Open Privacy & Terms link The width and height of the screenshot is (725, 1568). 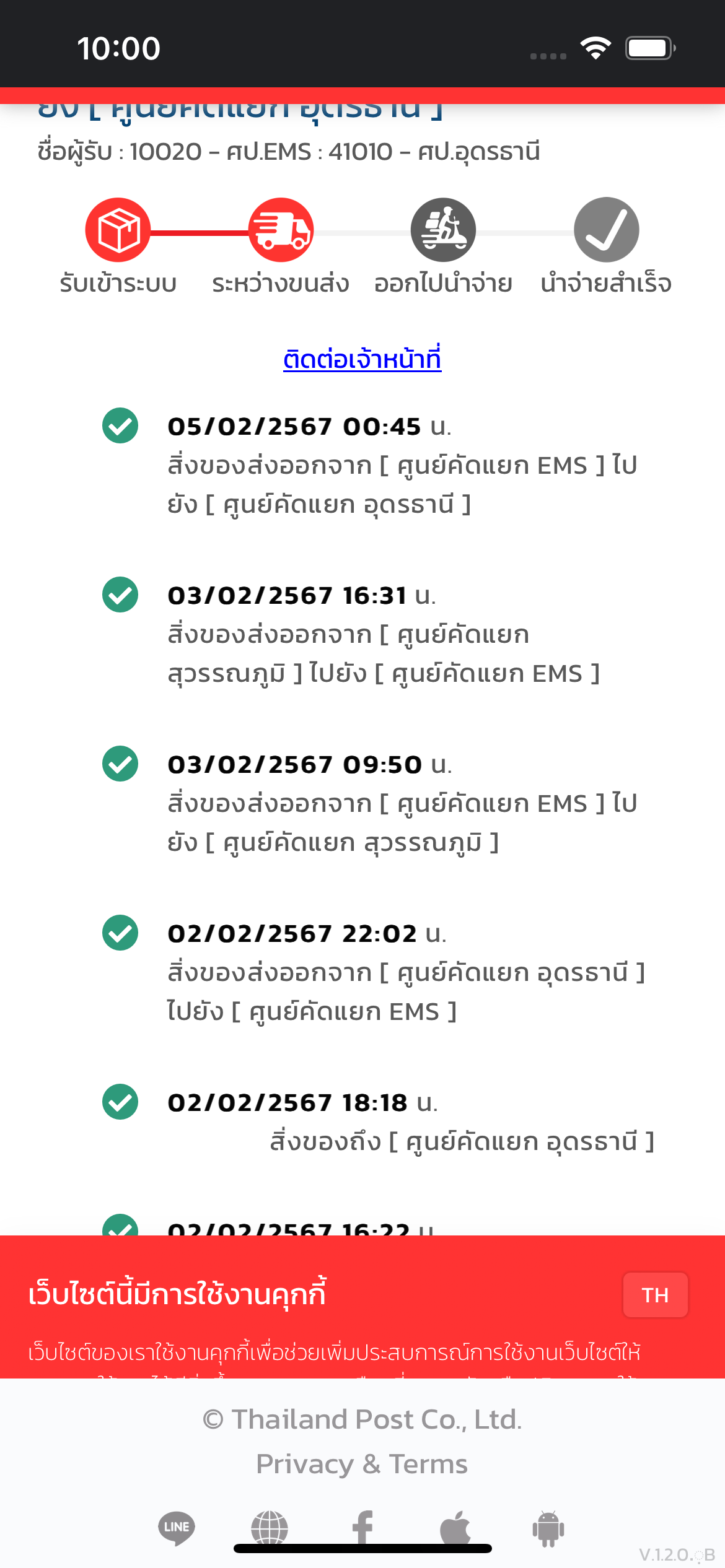click(x=362, y=1464)
